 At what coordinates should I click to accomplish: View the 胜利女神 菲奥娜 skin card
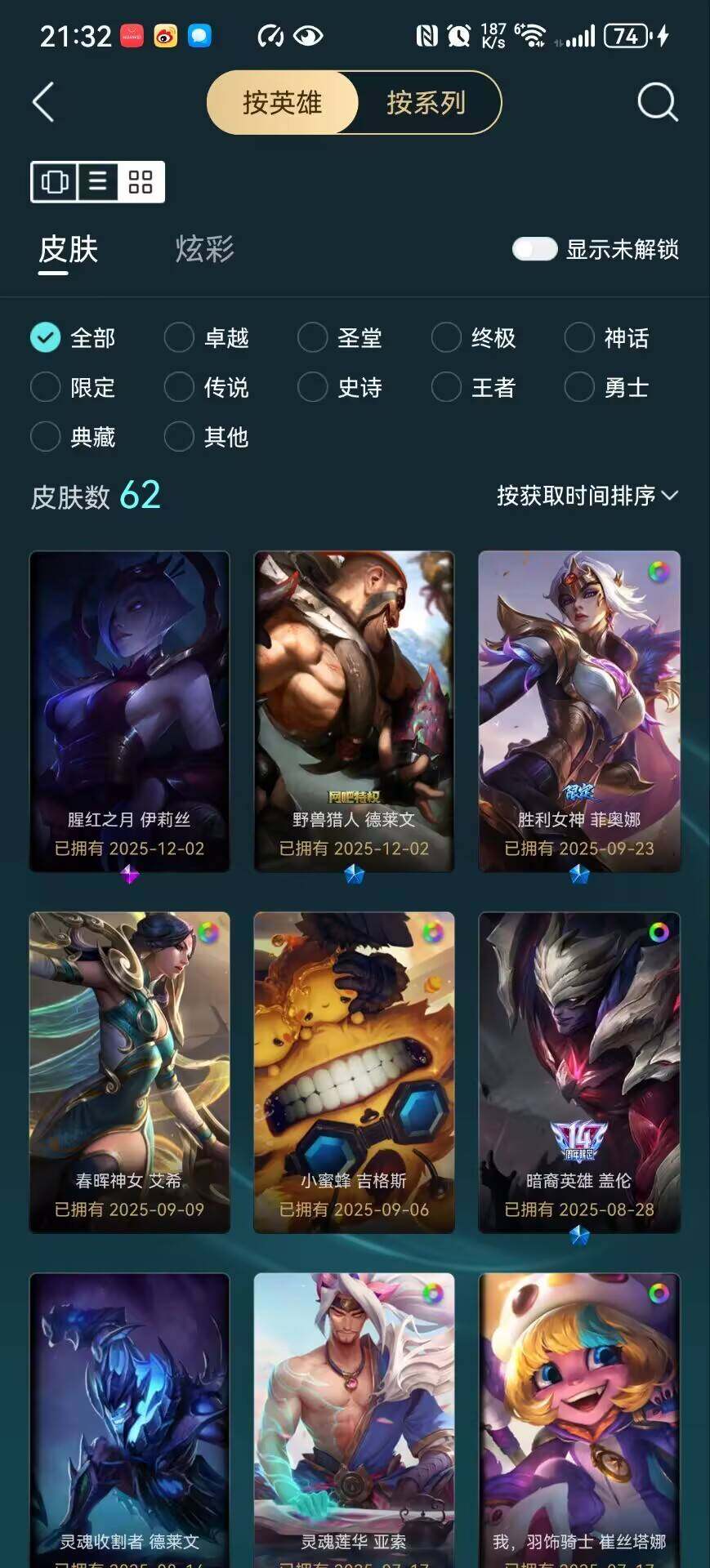(x=578, y=710)
